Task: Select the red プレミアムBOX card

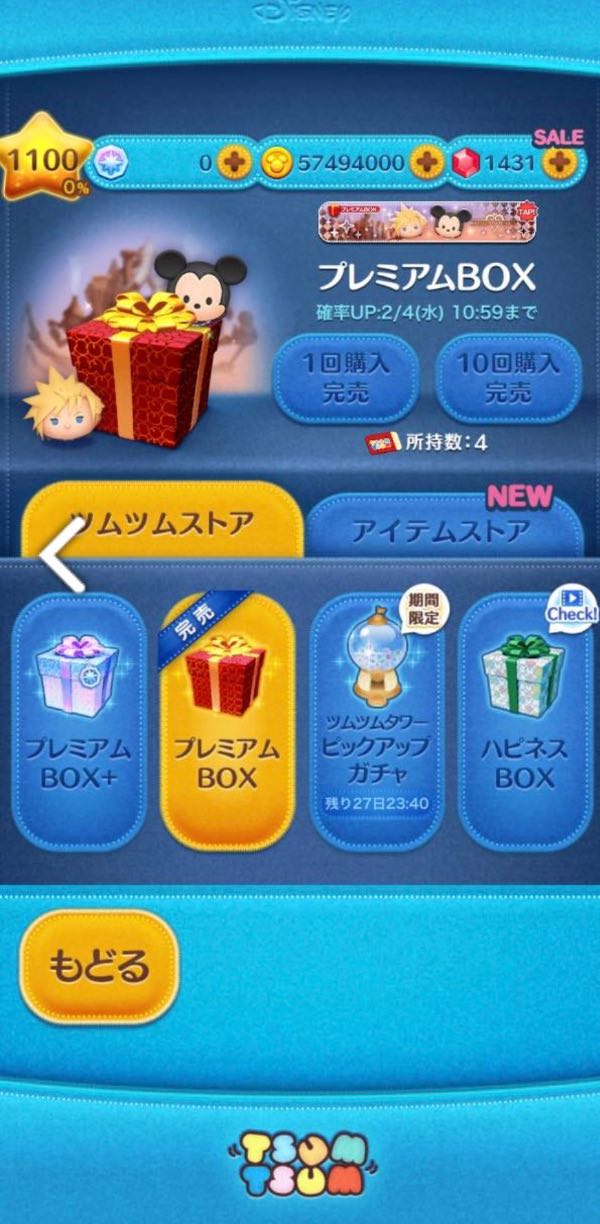Action: click(228, 722)
